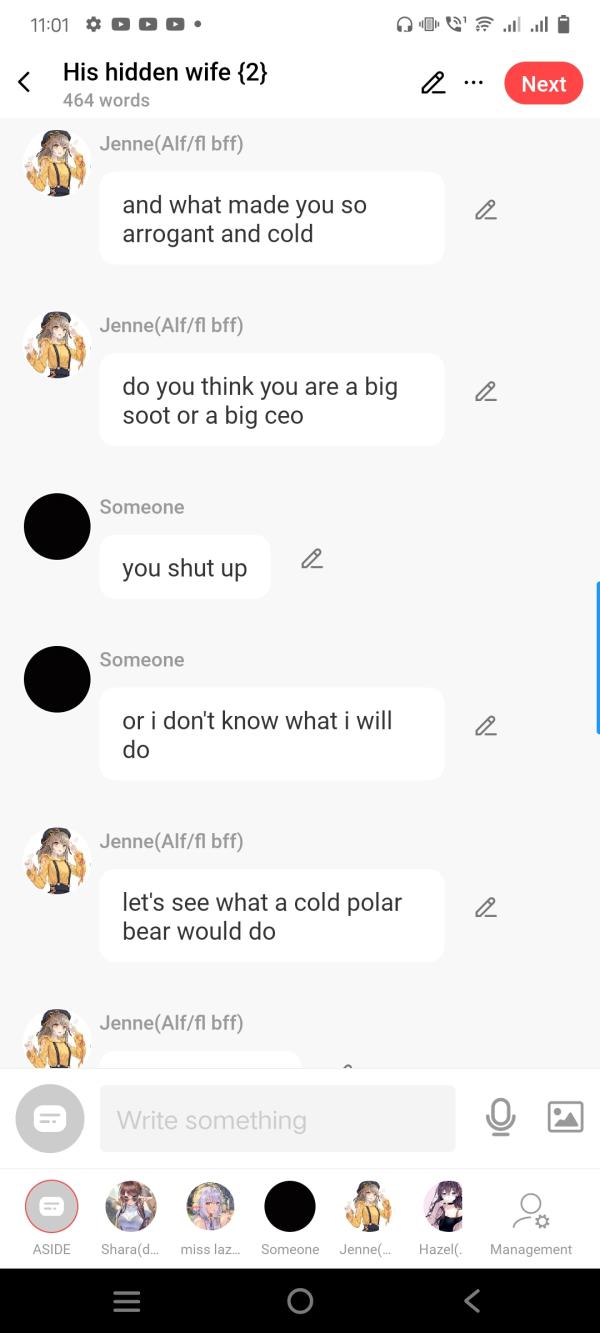Choose the Shara character
The width and height of the screenshot is (600, 1333).
[x=130, y=1207]
